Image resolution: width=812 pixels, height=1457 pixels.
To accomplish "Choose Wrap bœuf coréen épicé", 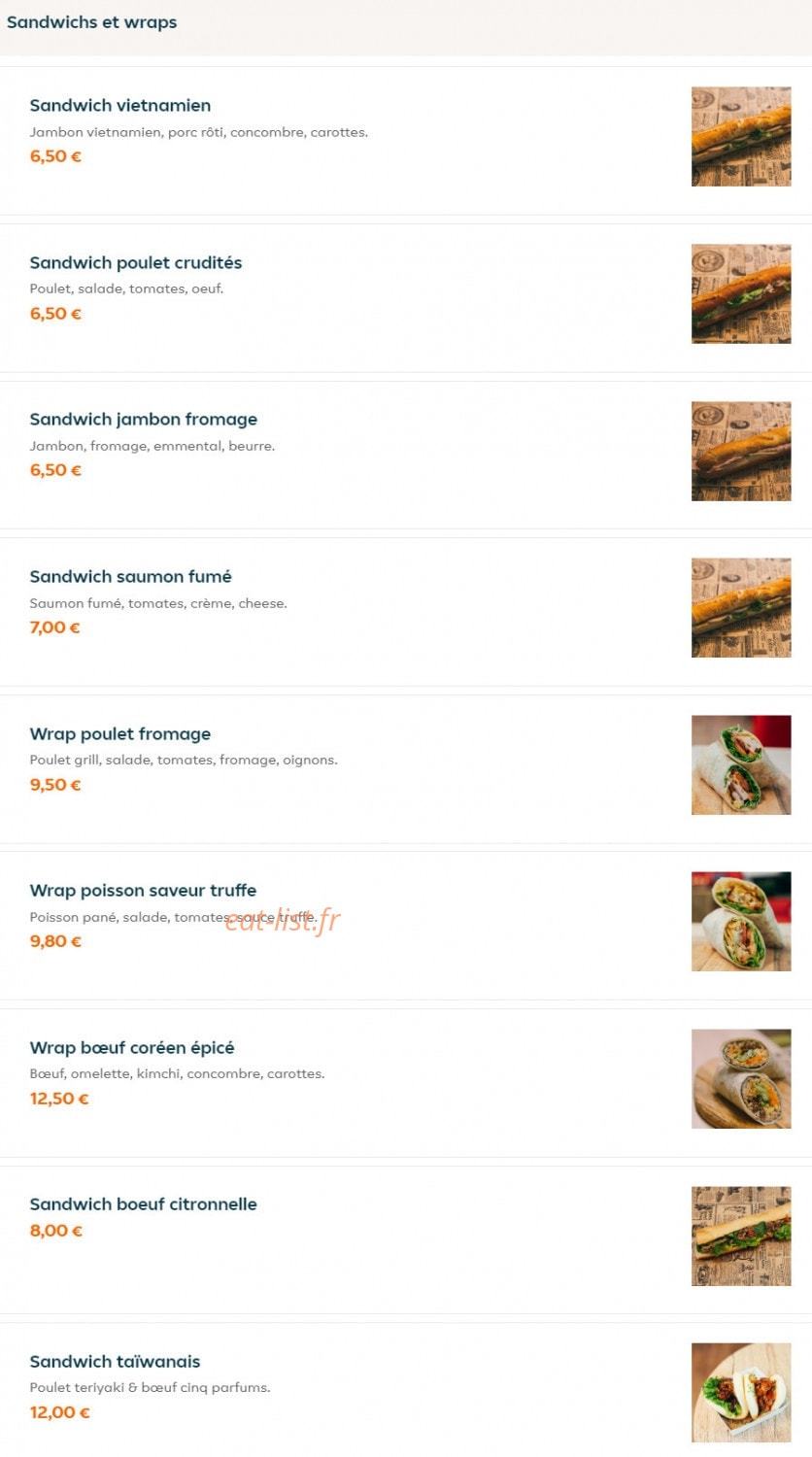I will (x=406, y=1083).
